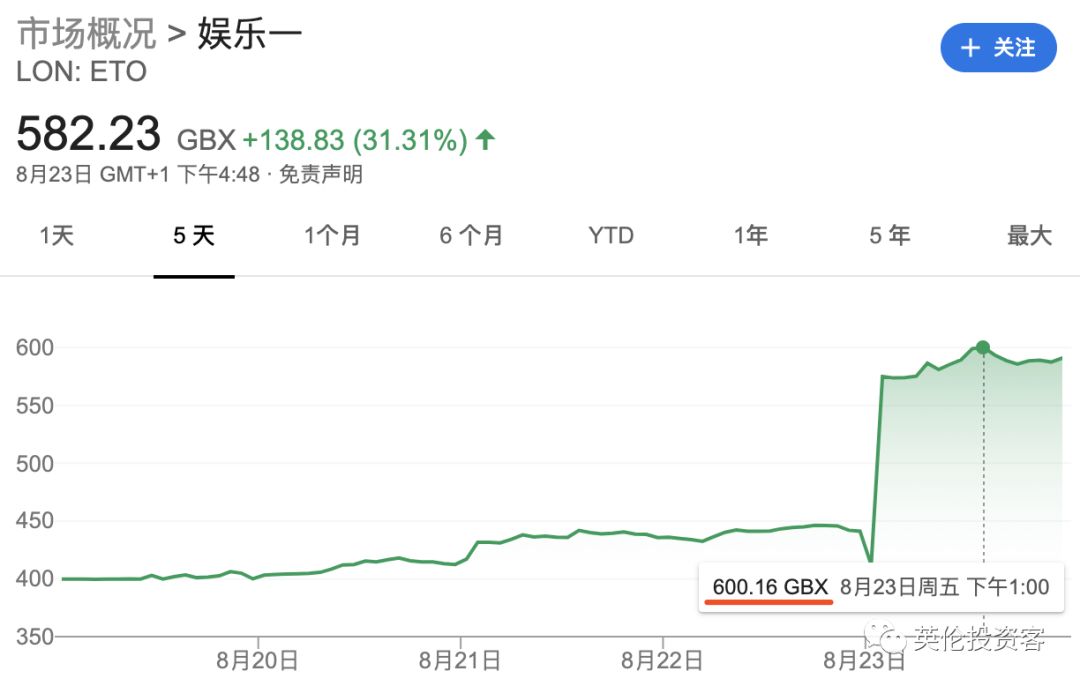The height and width of the screenshot is (686, 1080).
Task: Show the 最大 full history range
Action: [x=1029, y=236]
